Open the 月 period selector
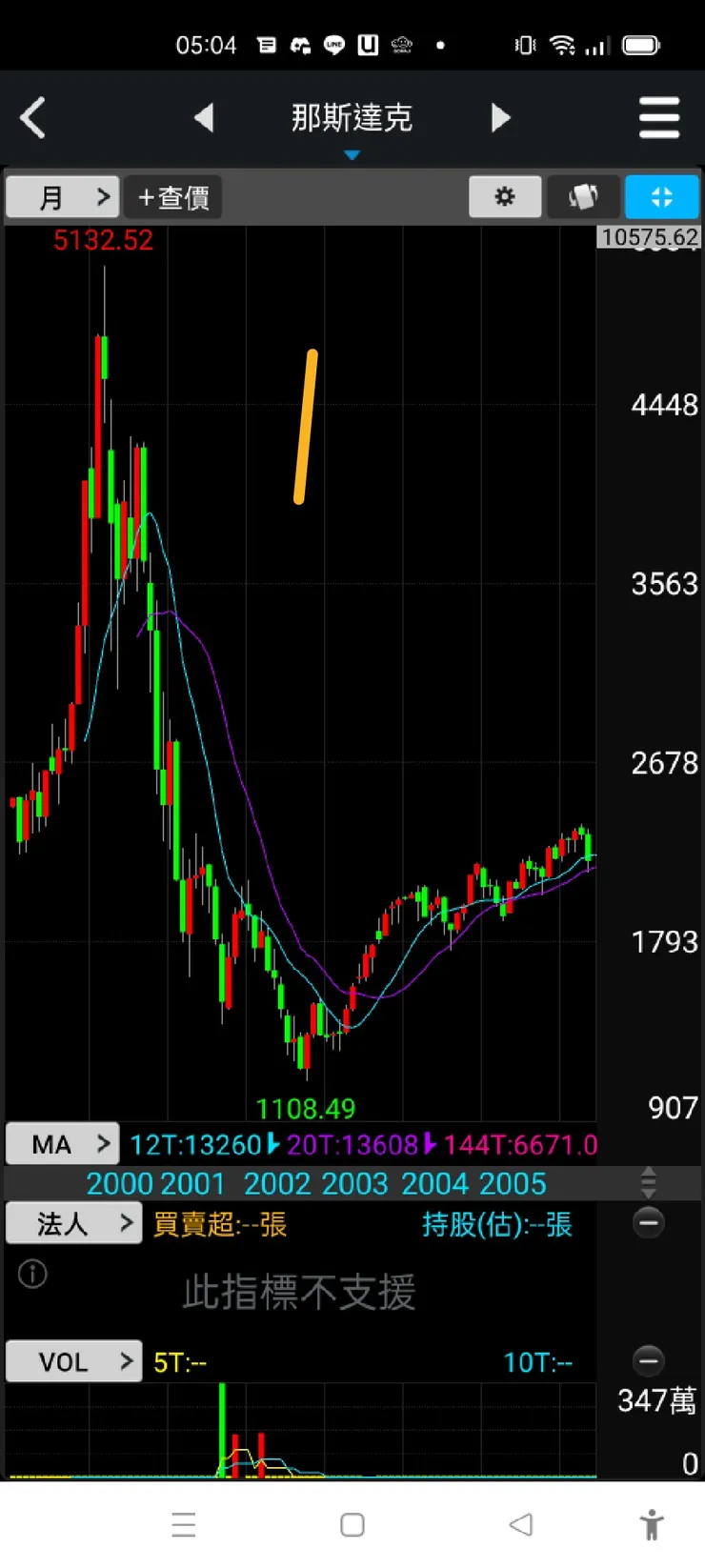The height and width of the screenshot is (1568, 705). tap(63, 197)
